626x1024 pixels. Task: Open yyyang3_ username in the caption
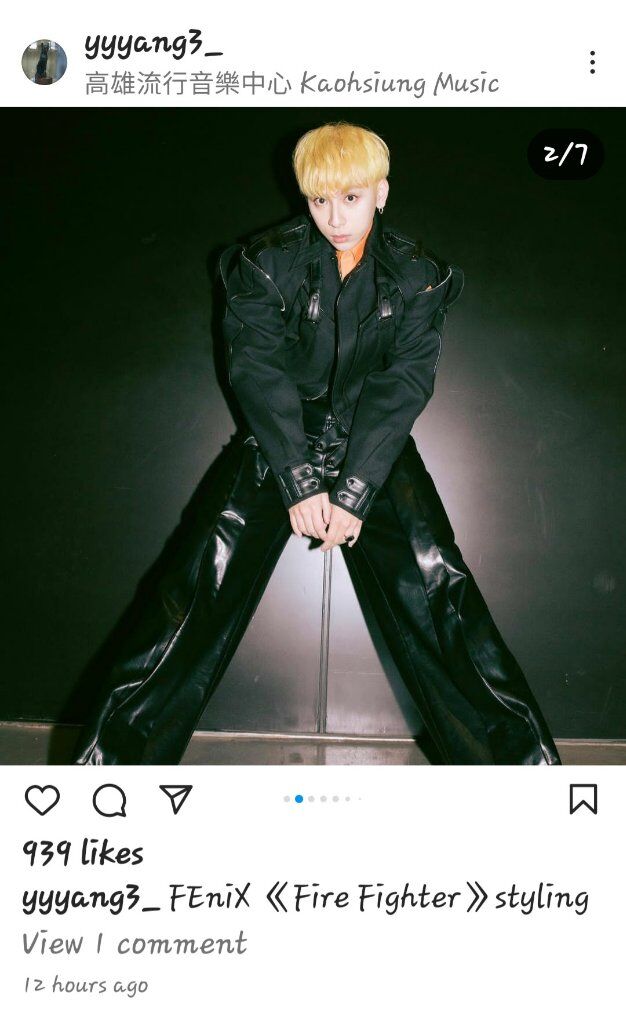tap(91, 900)
